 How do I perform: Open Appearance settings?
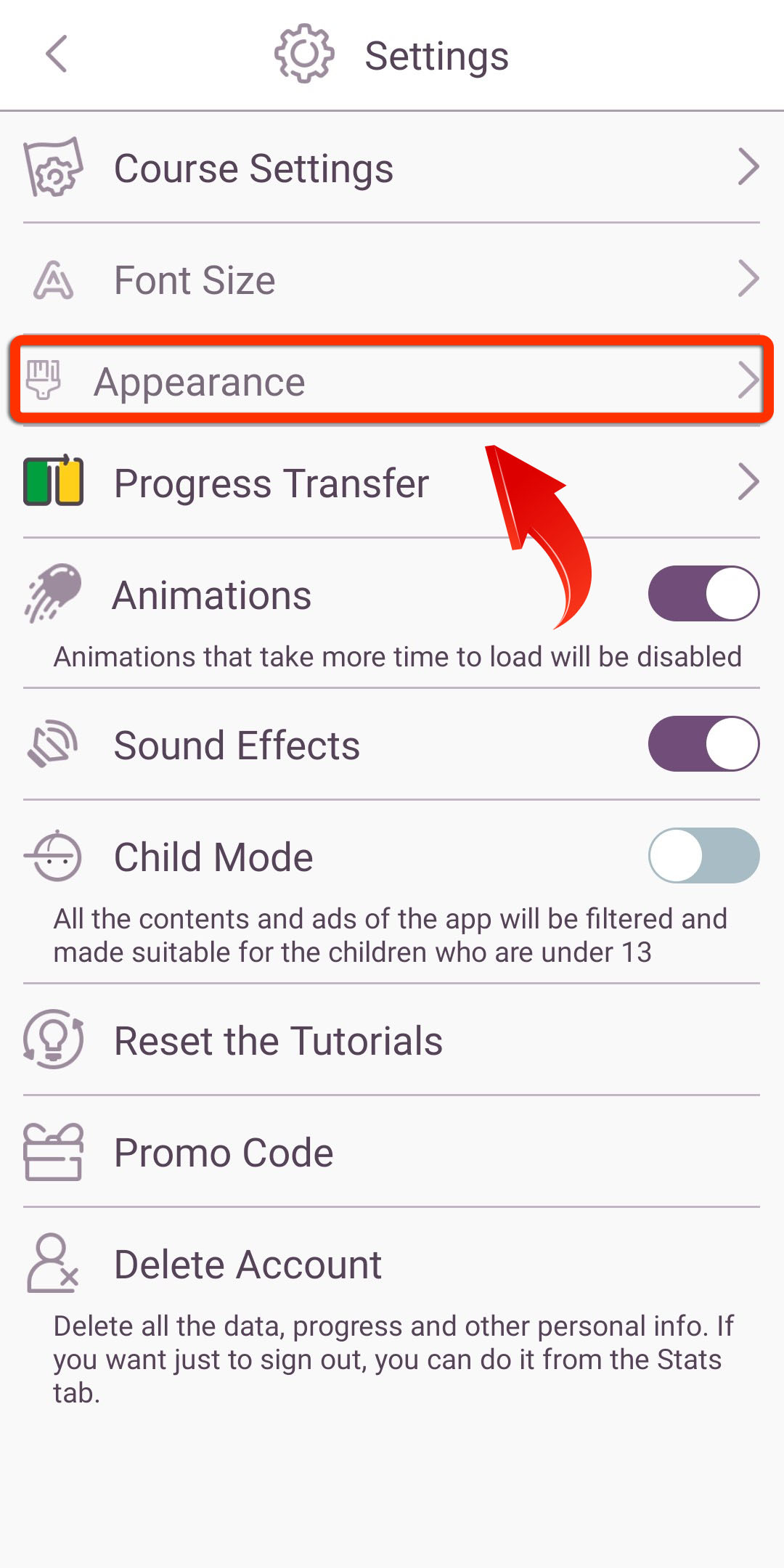[392, 380]
